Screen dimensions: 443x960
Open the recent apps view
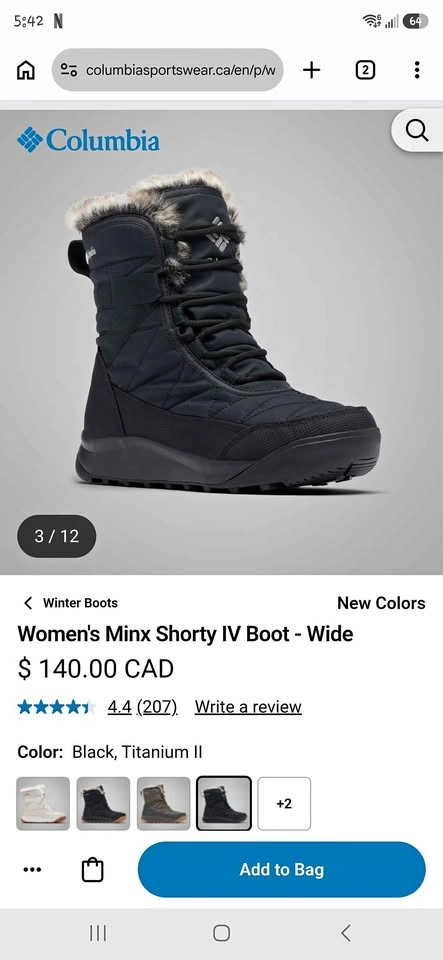pos(98,933)
